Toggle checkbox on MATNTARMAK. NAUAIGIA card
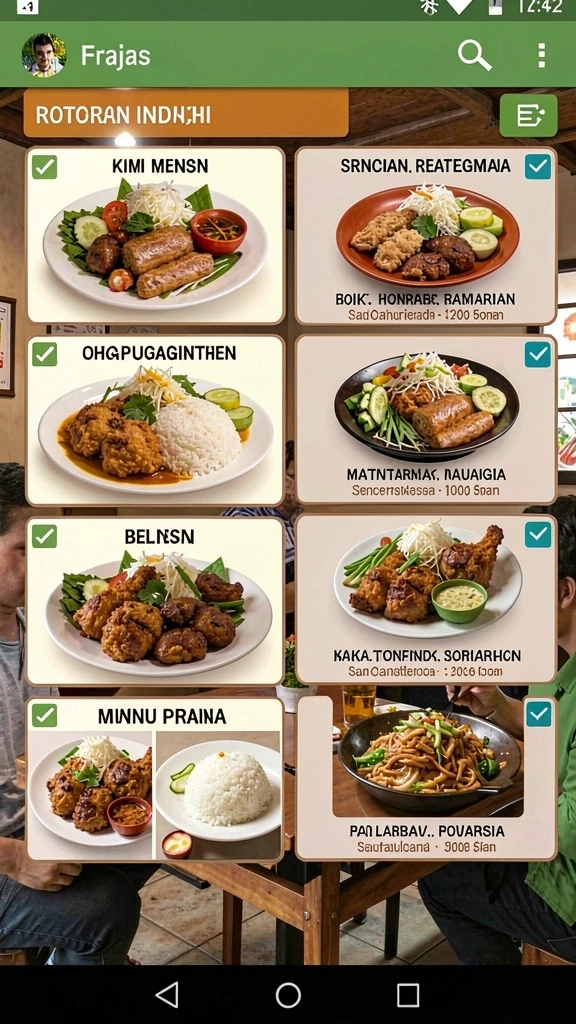The image size is (576, 1024). coord(537,355)
